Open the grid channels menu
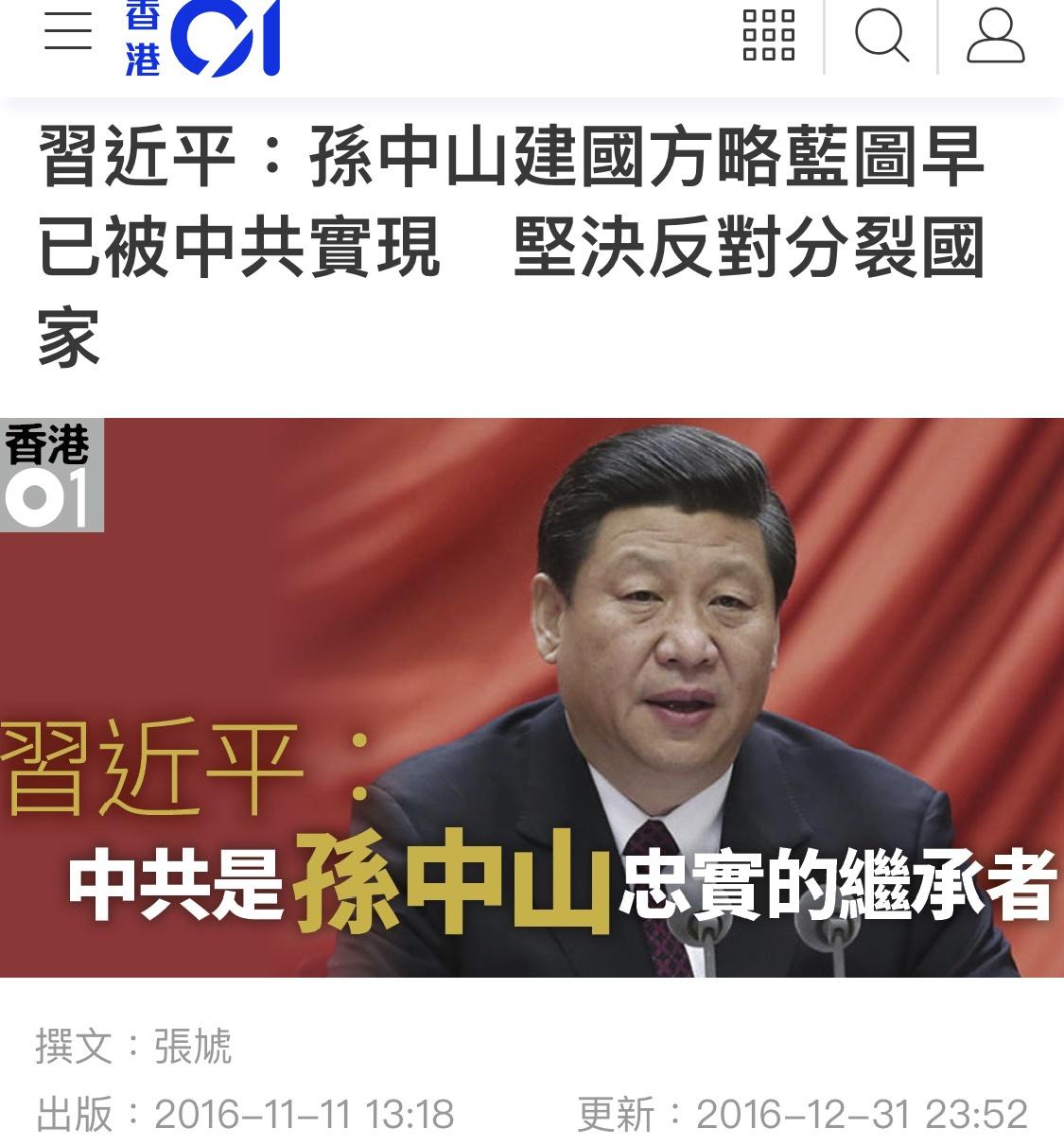 pos(769,36)
